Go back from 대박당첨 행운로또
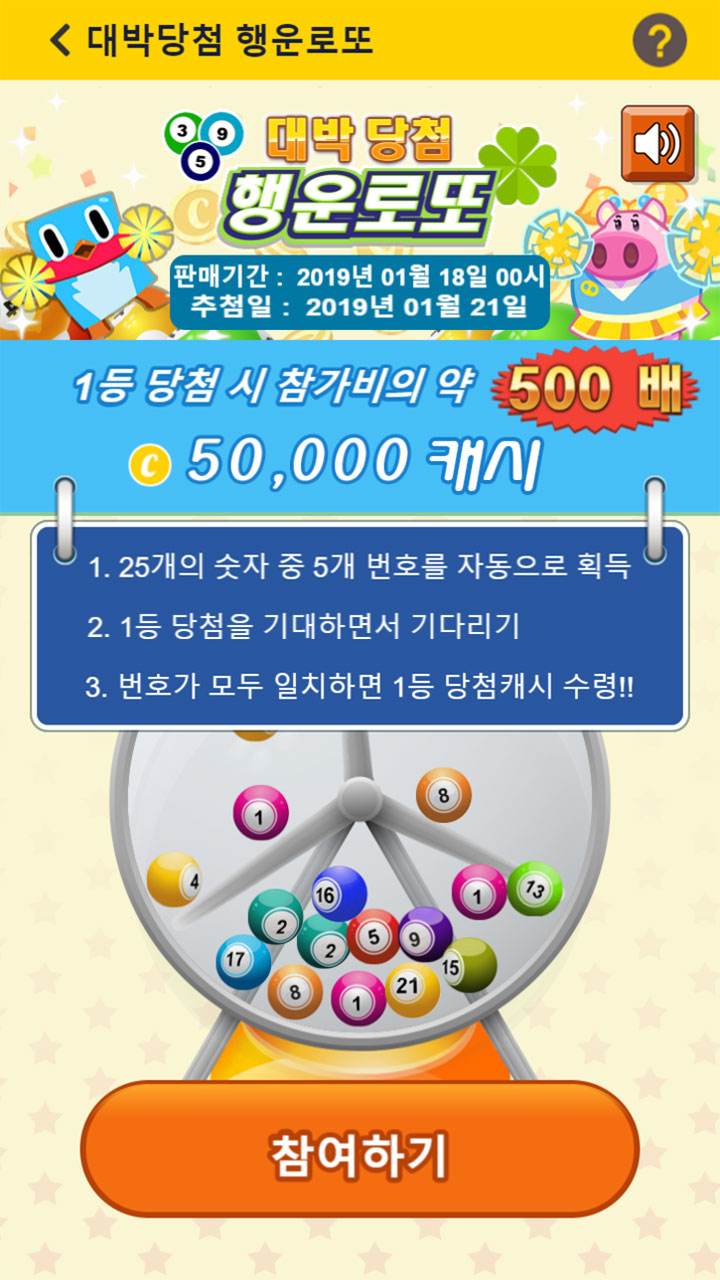This screenshot has height=1280, width=720. [x=62, y=40]
